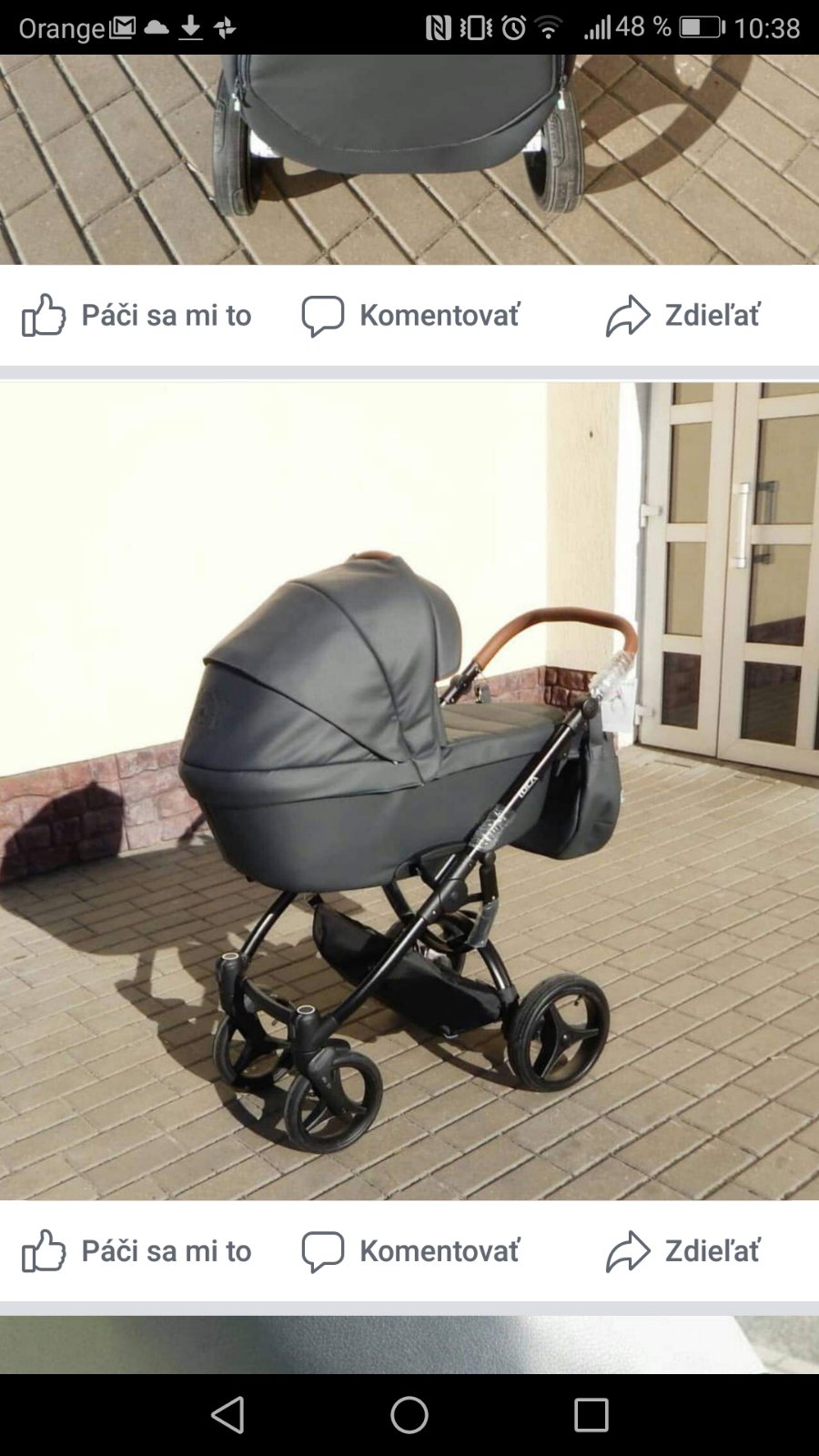Tap the system home button
The width and height of the screenshot is (819, 1456).
(409, 1415)
